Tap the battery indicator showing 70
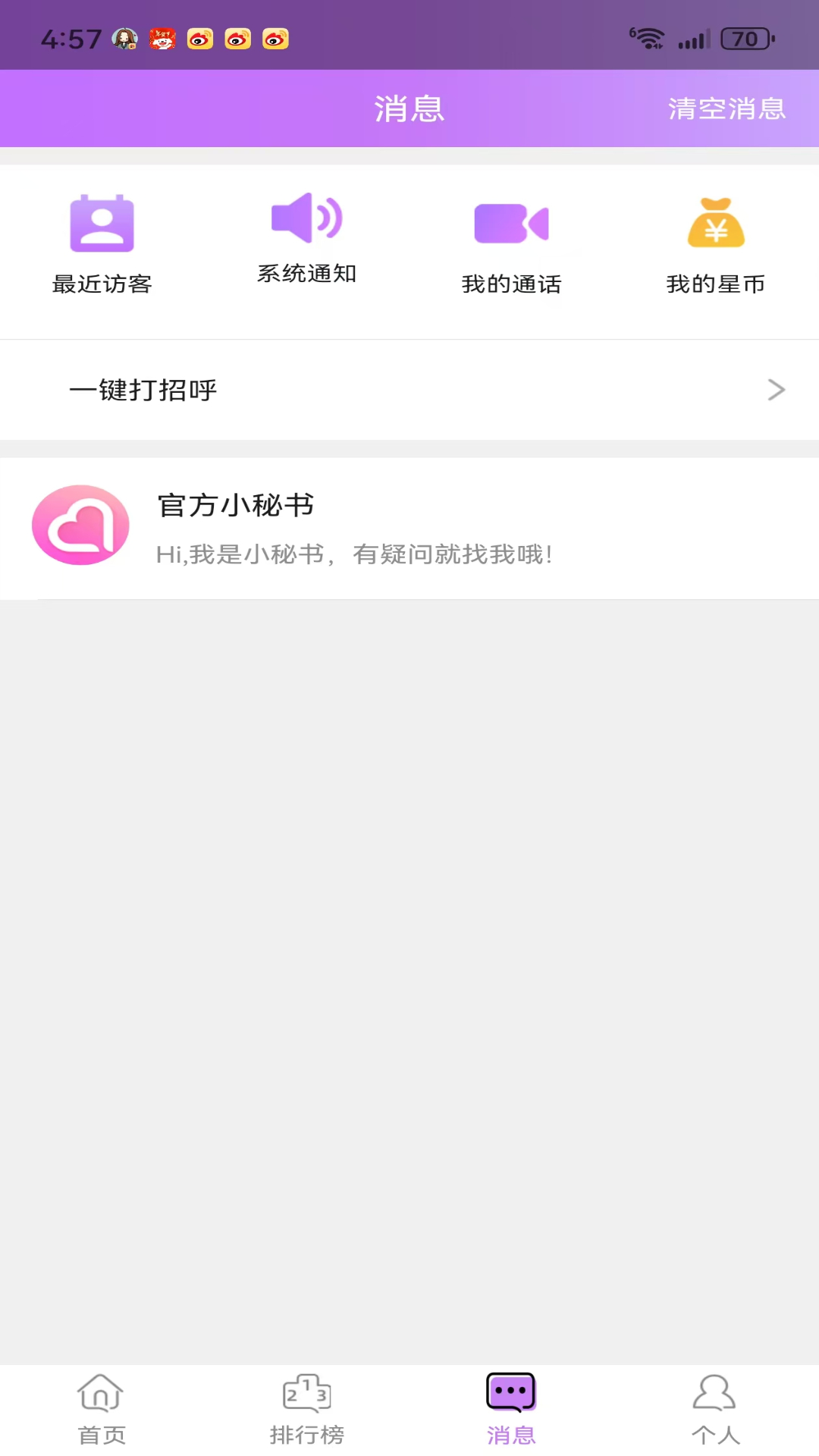 [x=745, y=38]
